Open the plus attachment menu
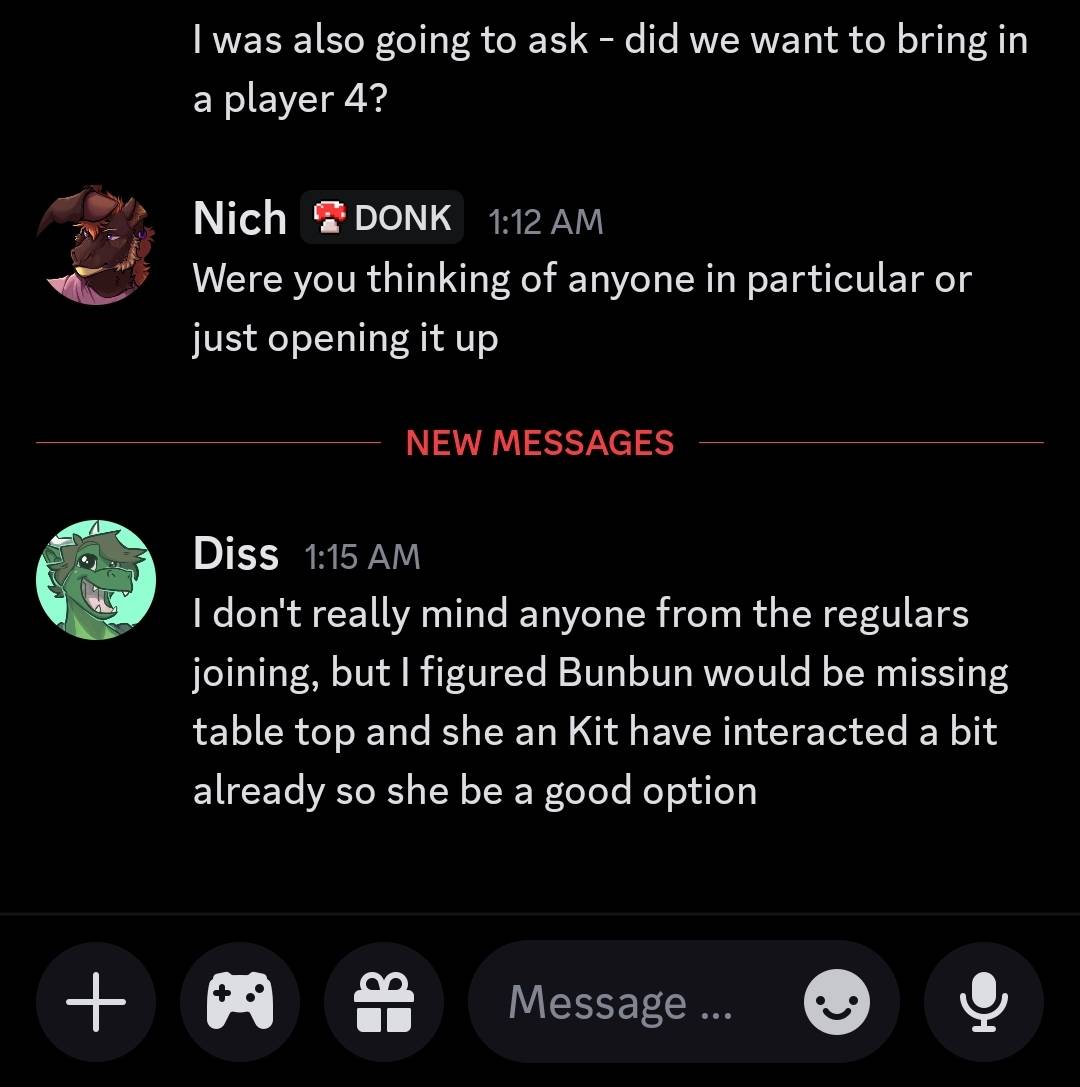The width and height of the screenshot is (1080, 1087). click(x=96, y=1001)
